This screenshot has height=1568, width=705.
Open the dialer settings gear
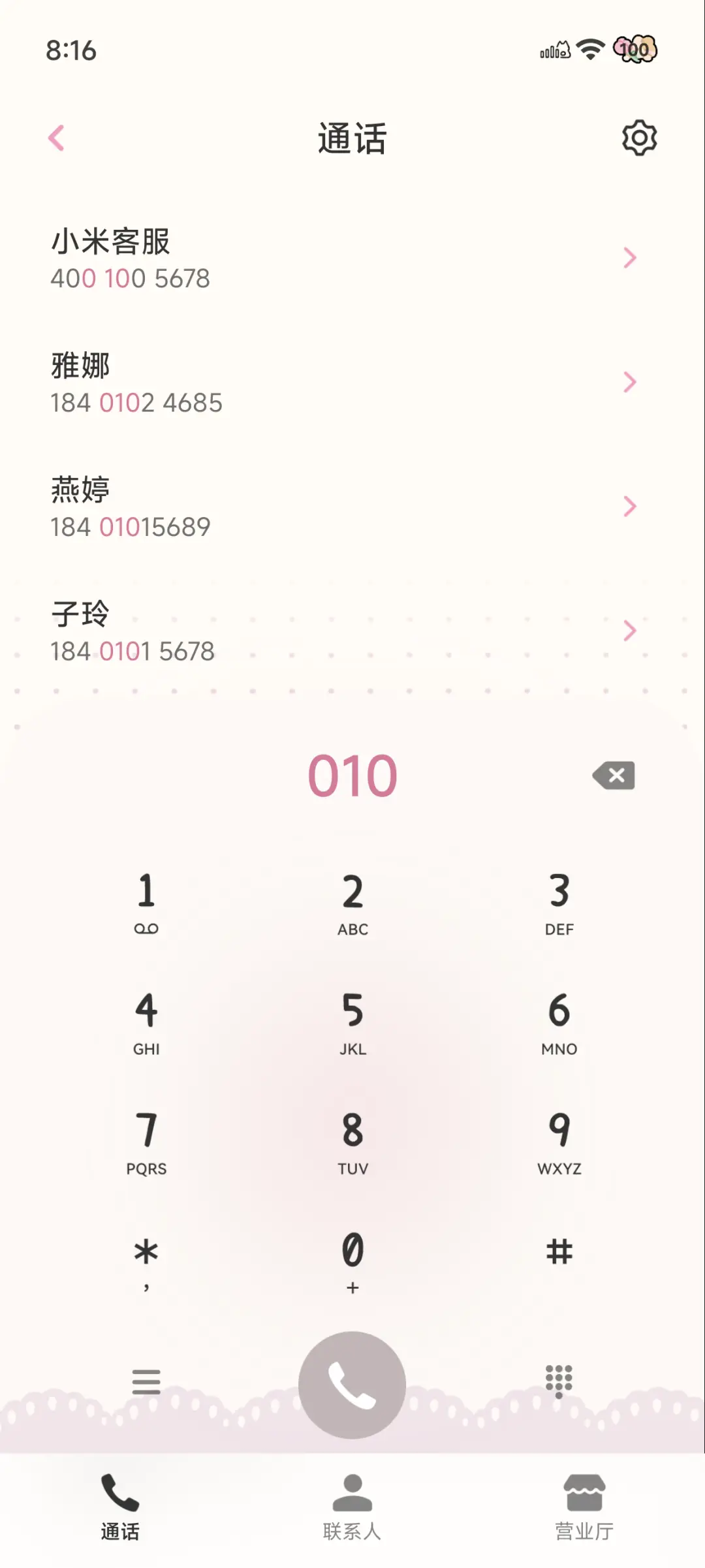(640, 137)
